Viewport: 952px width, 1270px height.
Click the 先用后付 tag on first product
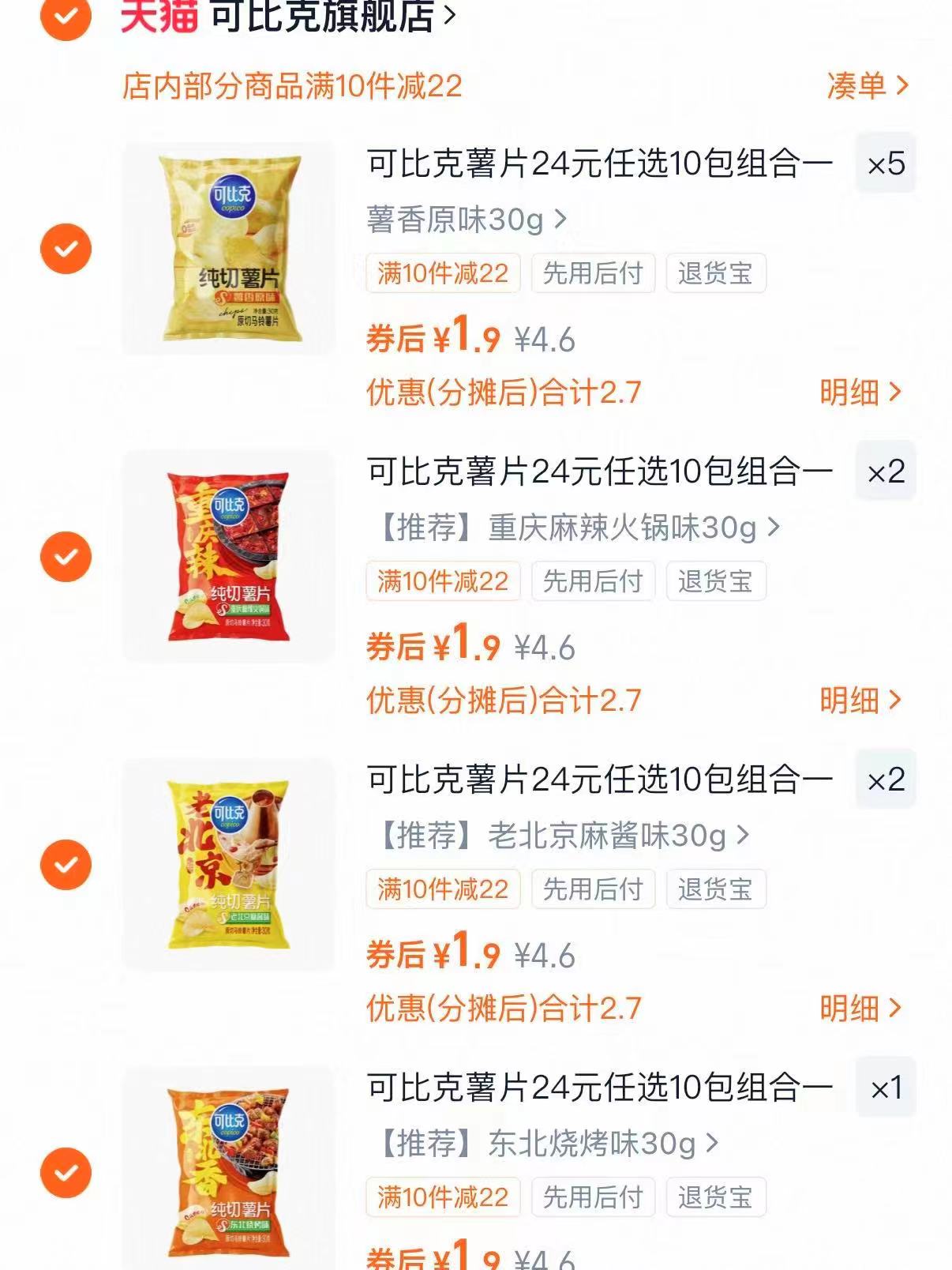(x=594, y=273)
